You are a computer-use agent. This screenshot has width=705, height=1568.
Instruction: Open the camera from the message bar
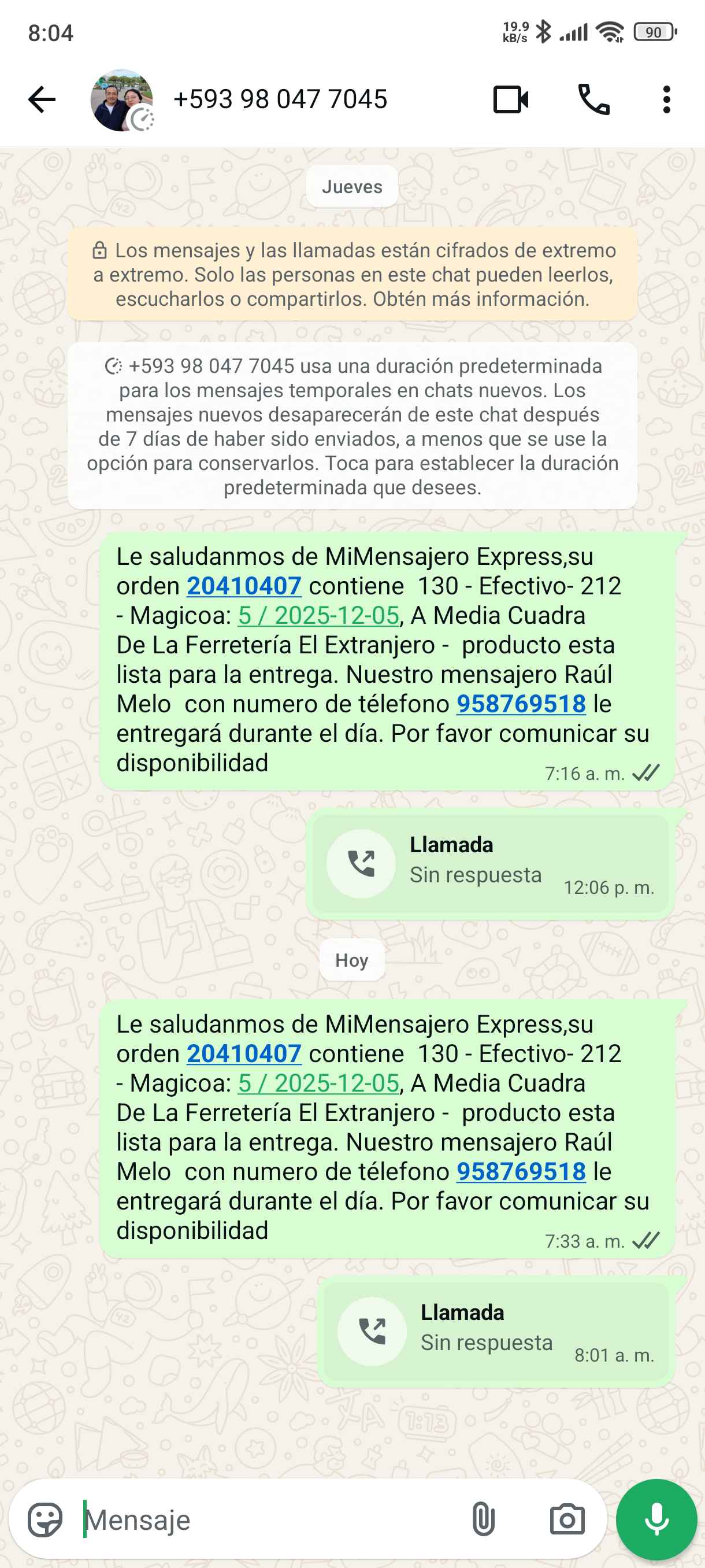pyautogui.click(x=567, y=1520)
